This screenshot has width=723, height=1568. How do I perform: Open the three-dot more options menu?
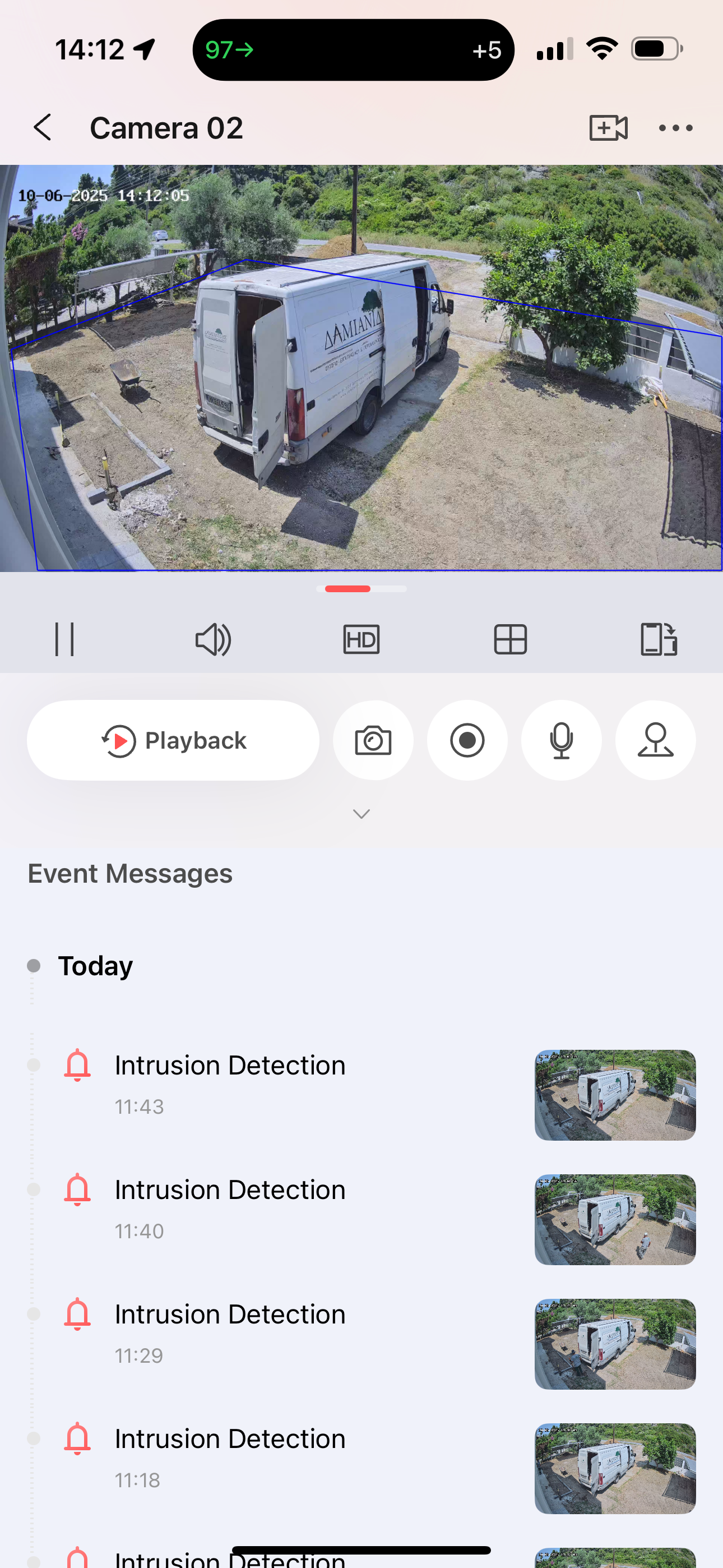675,128
